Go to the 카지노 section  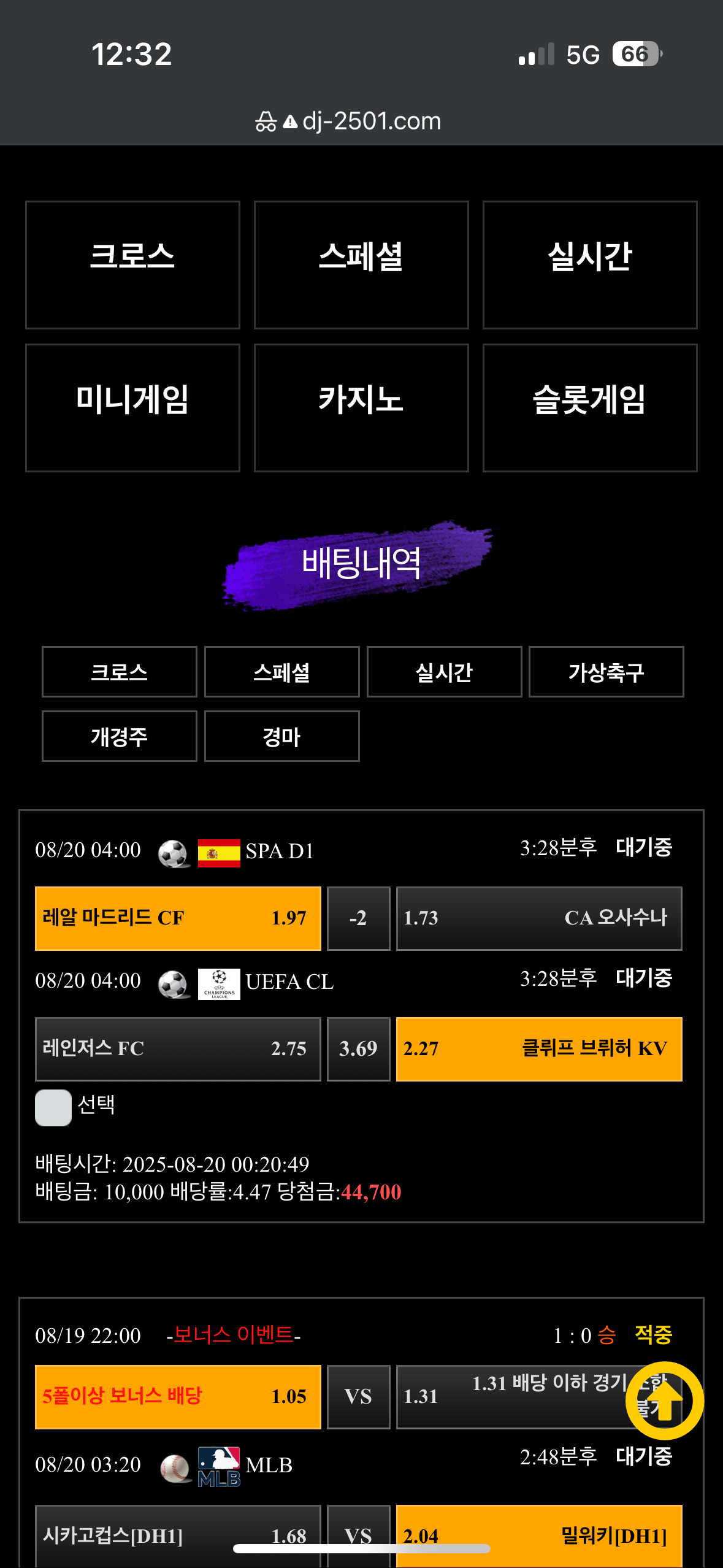tap(361, 408)
